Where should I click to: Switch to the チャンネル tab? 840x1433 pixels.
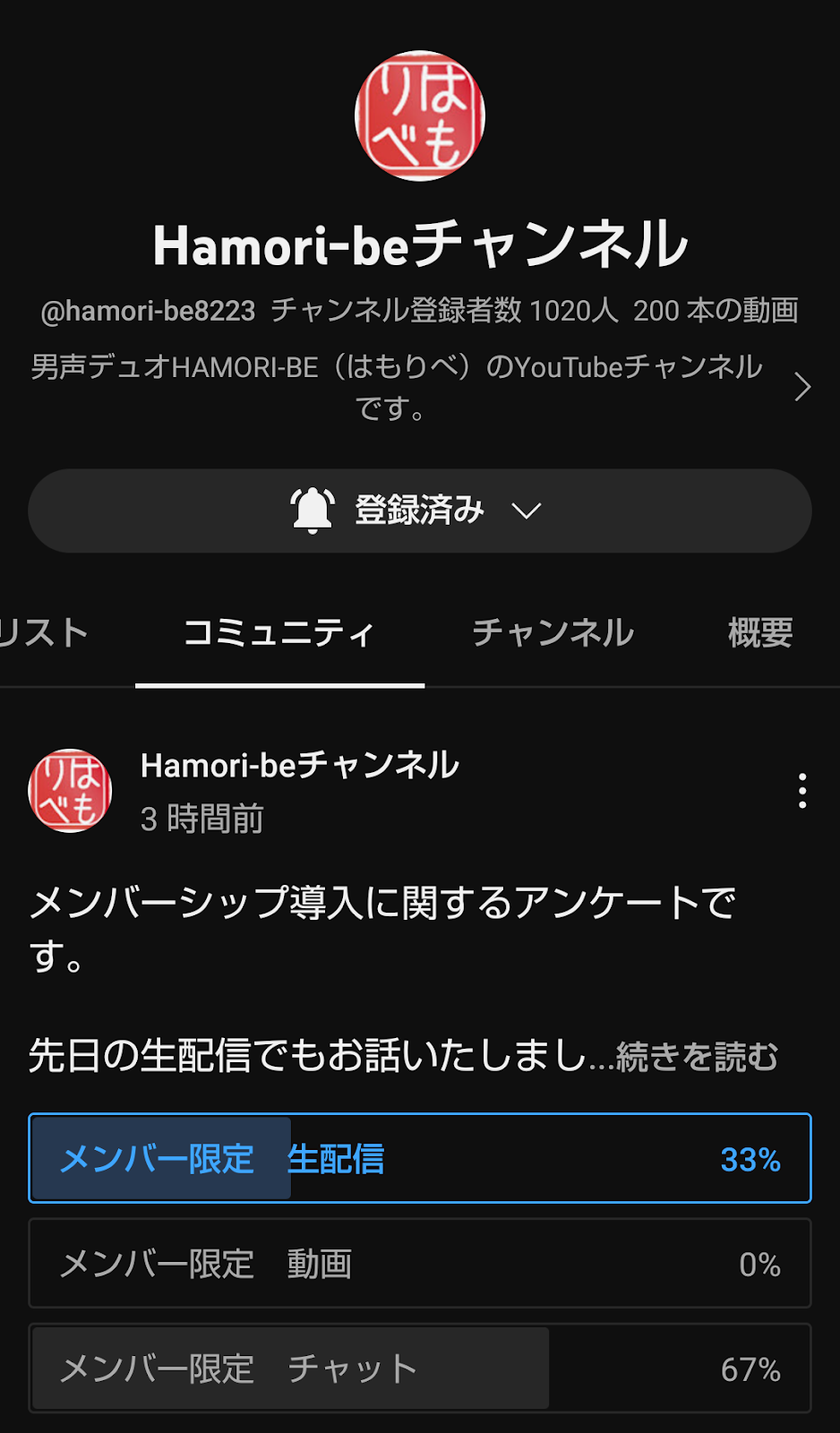pos(553,633)
